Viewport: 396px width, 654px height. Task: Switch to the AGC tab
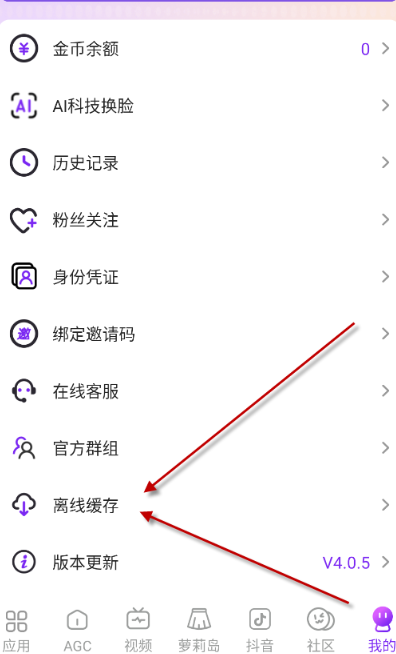coord(77,630)
